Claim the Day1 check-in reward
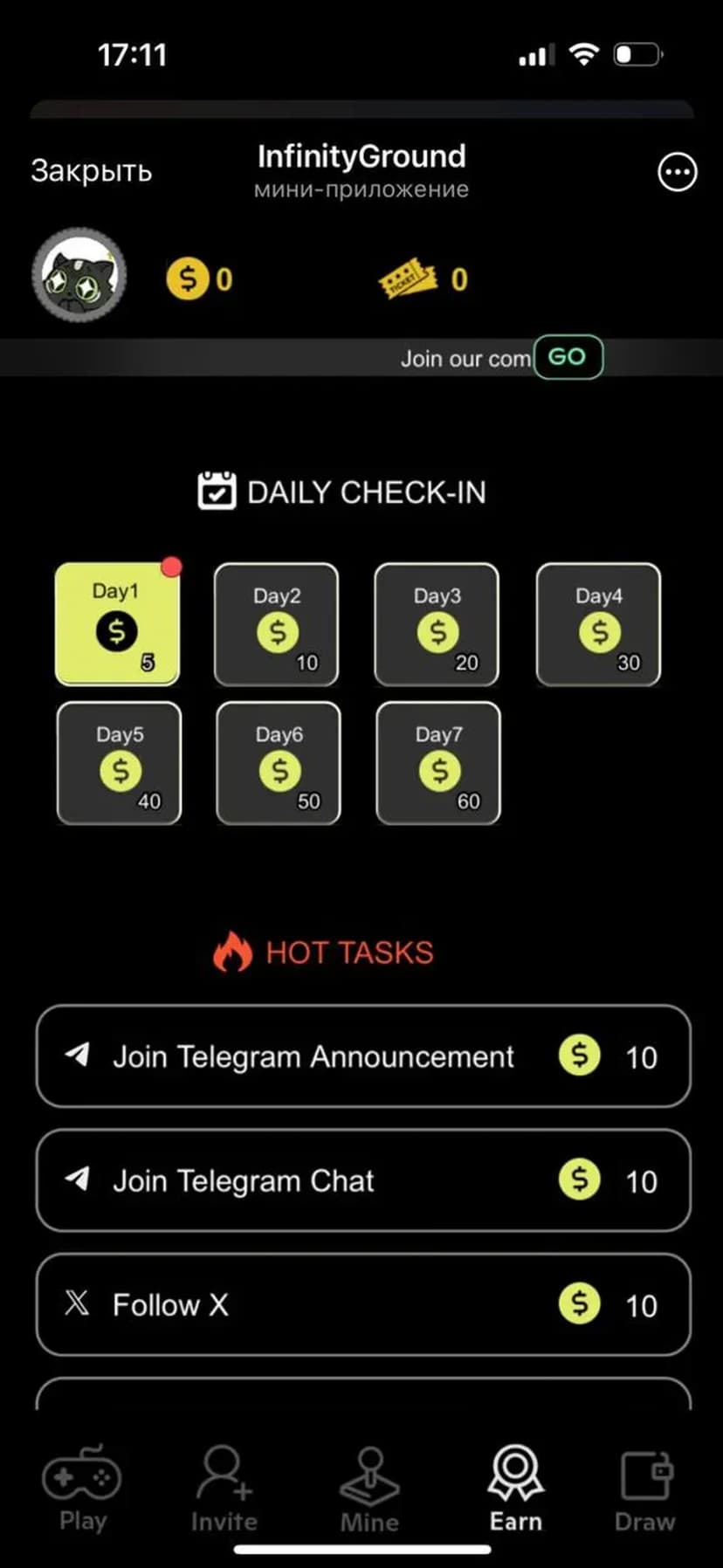The width and height of the screenshot is (723, 1568). tap(117, 623)
